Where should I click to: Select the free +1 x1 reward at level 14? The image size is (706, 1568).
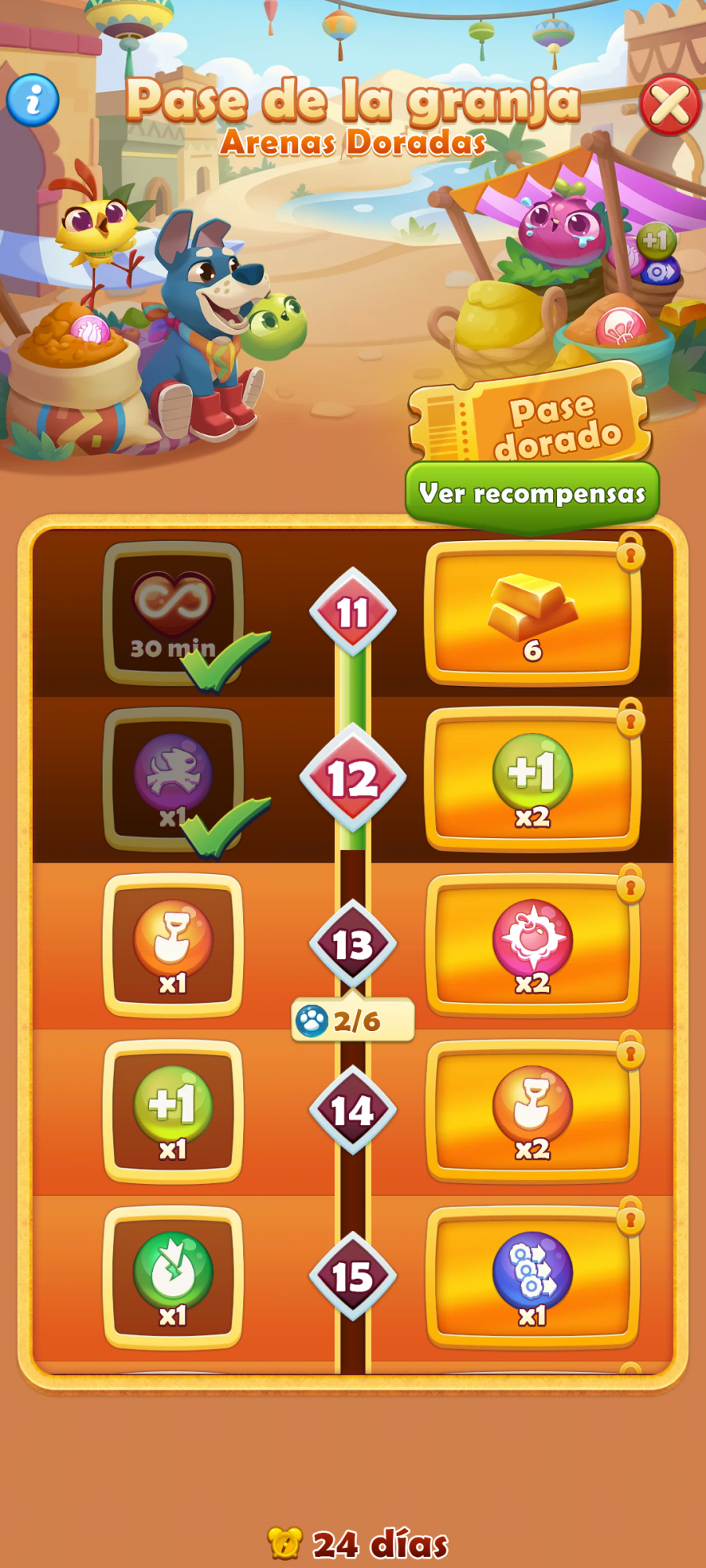[x=173, y=1112]
